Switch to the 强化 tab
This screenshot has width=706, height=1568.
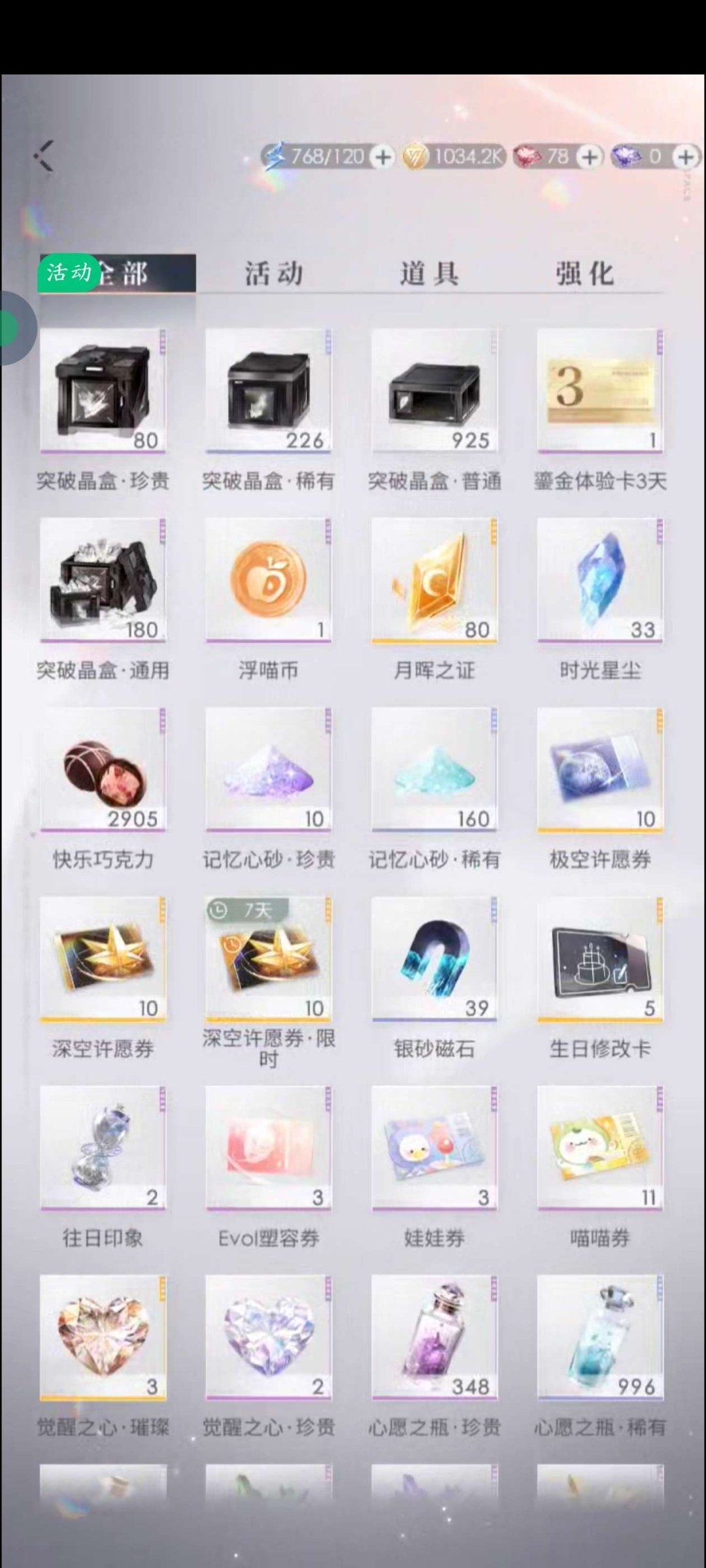[x=585, y=273]
